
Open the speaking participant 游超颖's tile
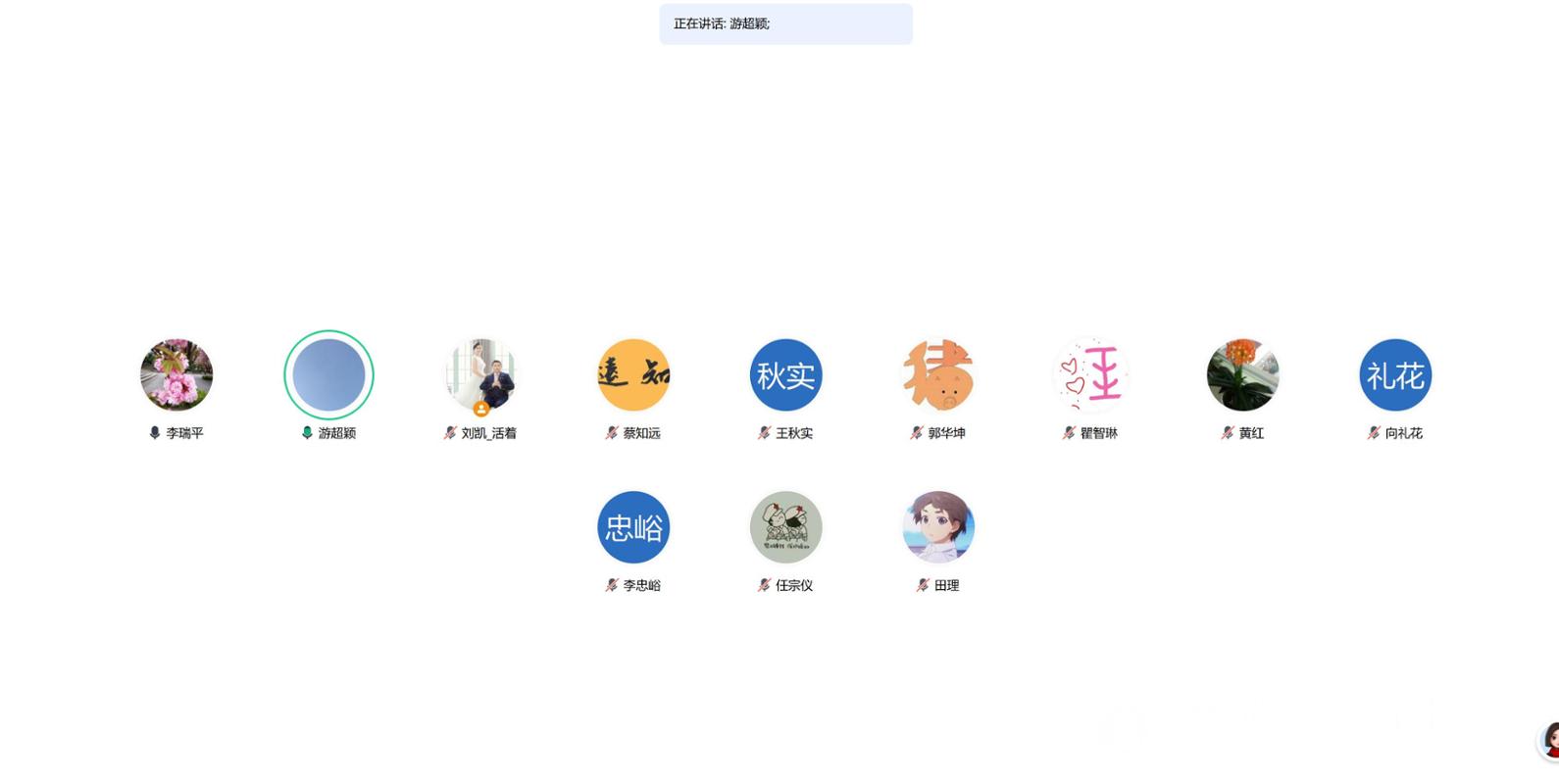328,375
